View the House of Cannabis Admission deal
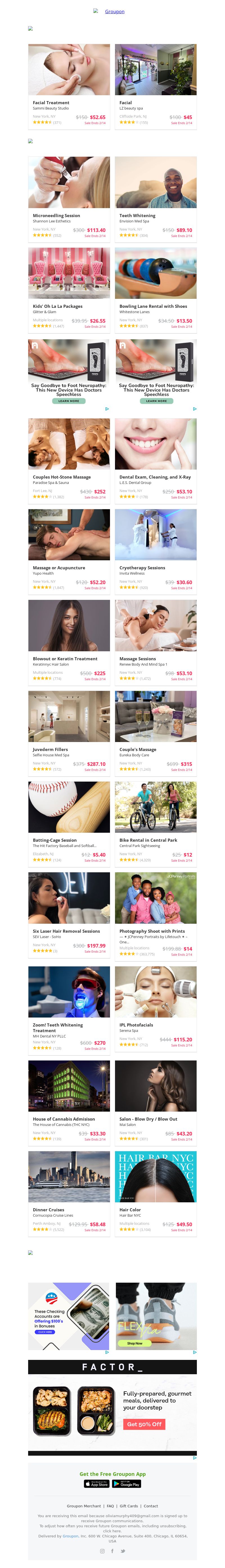 click(63, 1119)
